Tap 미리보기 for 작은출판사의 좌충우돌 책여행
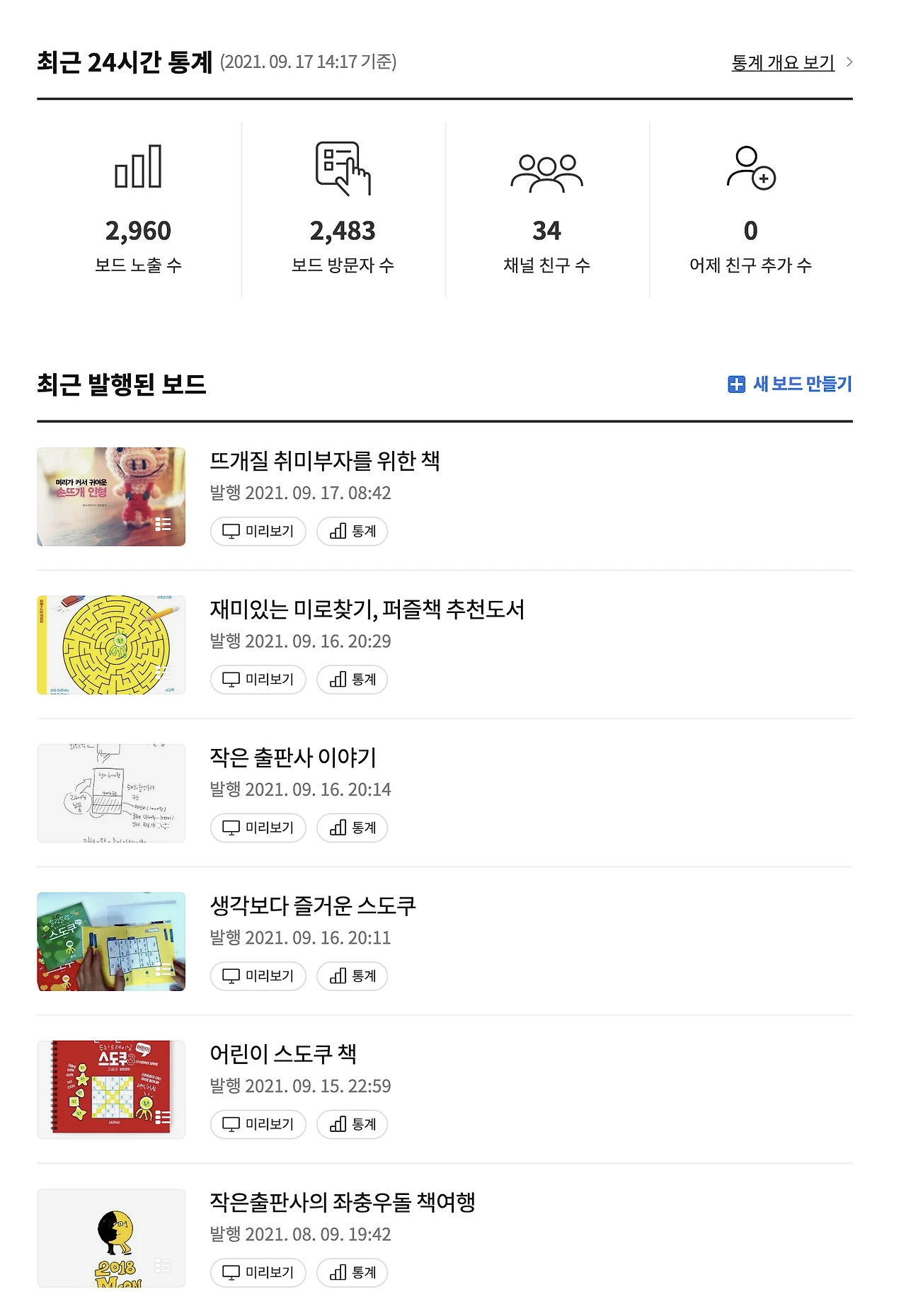This screenshot has width=906, height=1316. 258,1272
